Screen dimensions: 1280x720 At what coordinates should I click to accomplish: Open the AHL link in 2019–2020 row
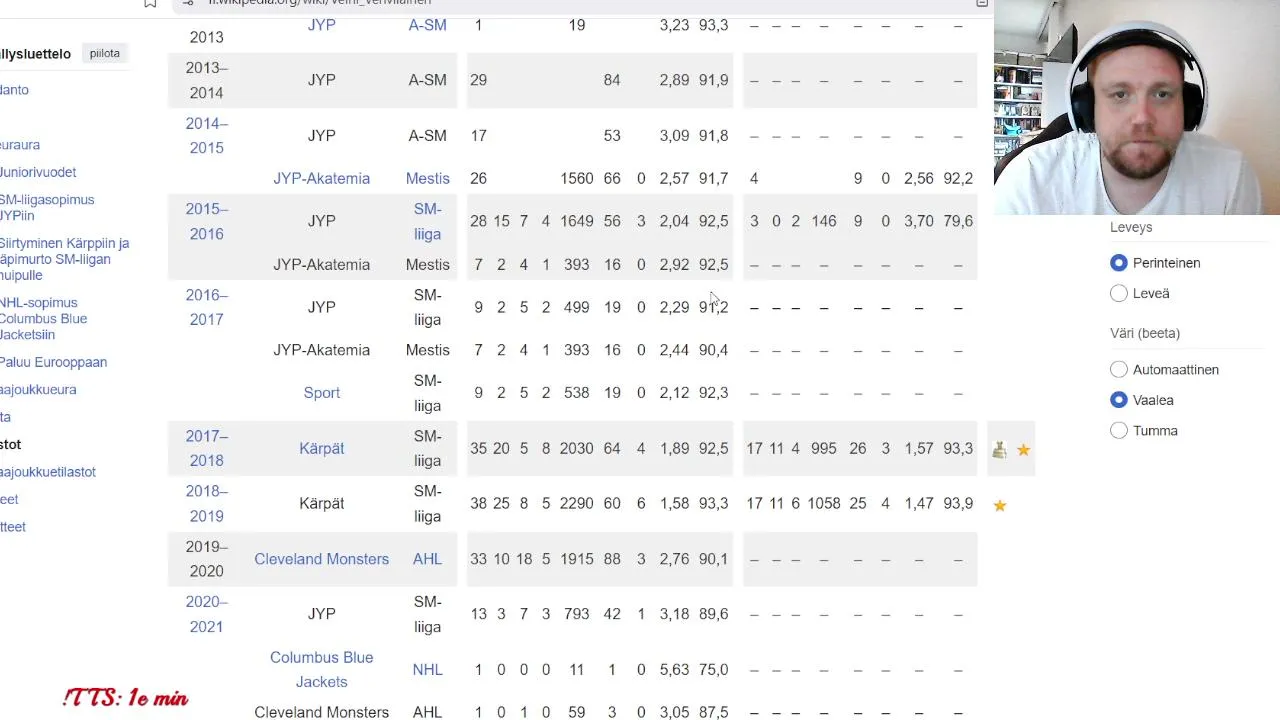(427, 559)
